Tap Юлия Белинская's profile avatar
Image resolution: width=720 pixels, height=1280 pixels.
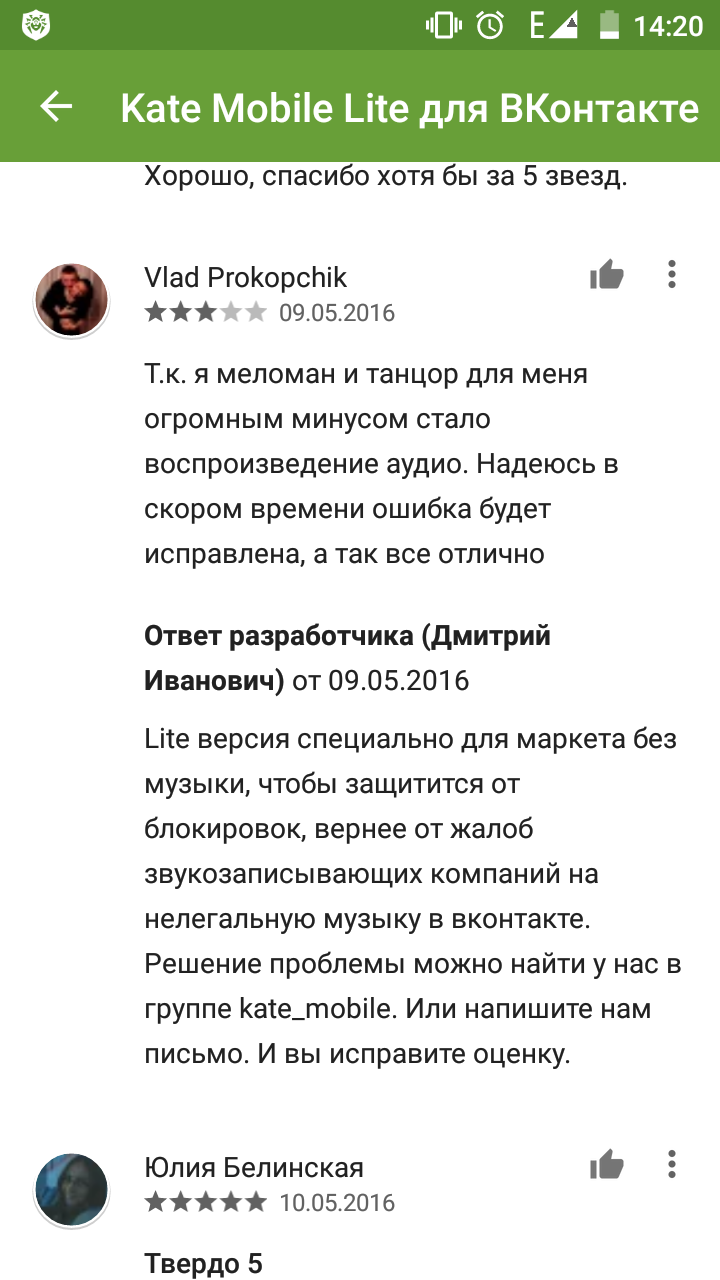(72, 1189)
